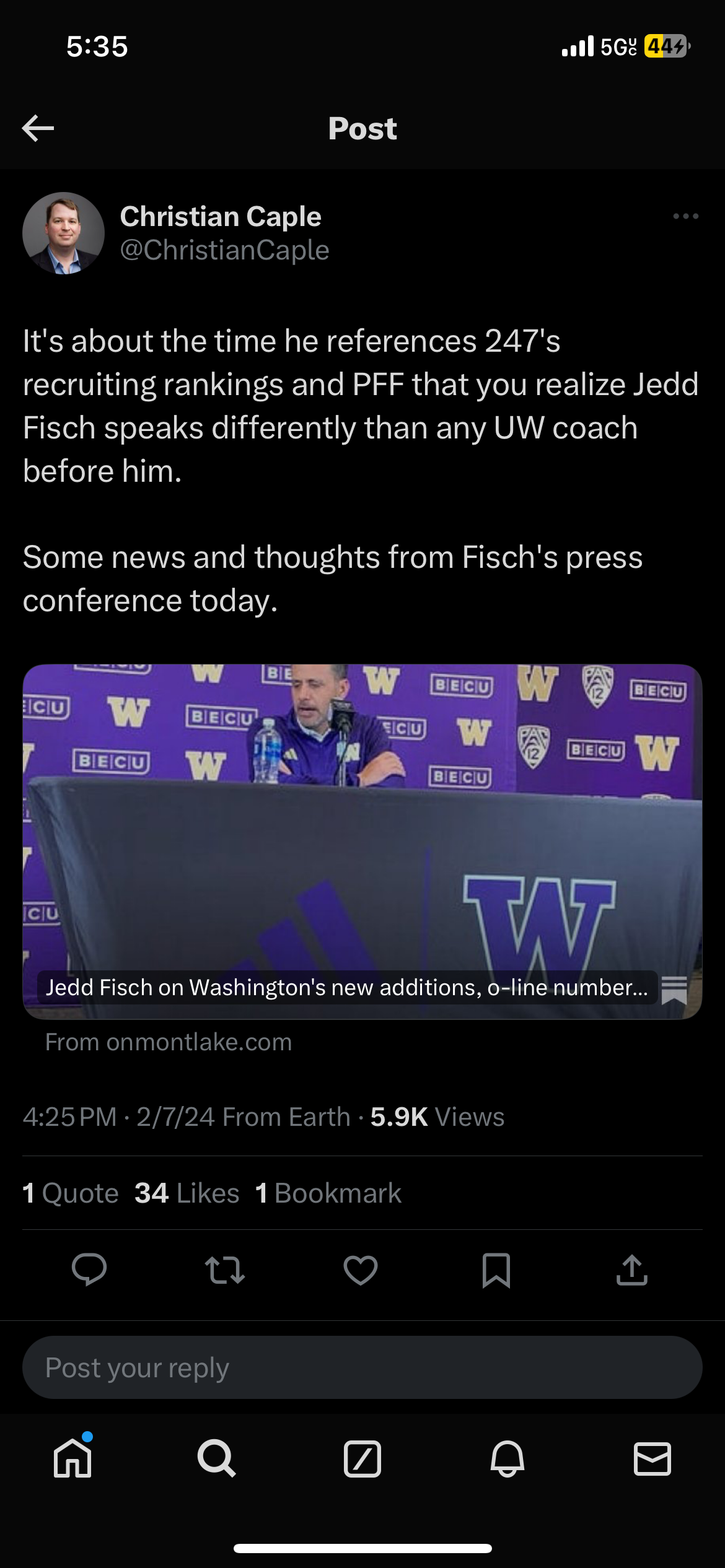Open the post's three-dot options menu
Screen dimensions: 725x1568
[685, 216]
